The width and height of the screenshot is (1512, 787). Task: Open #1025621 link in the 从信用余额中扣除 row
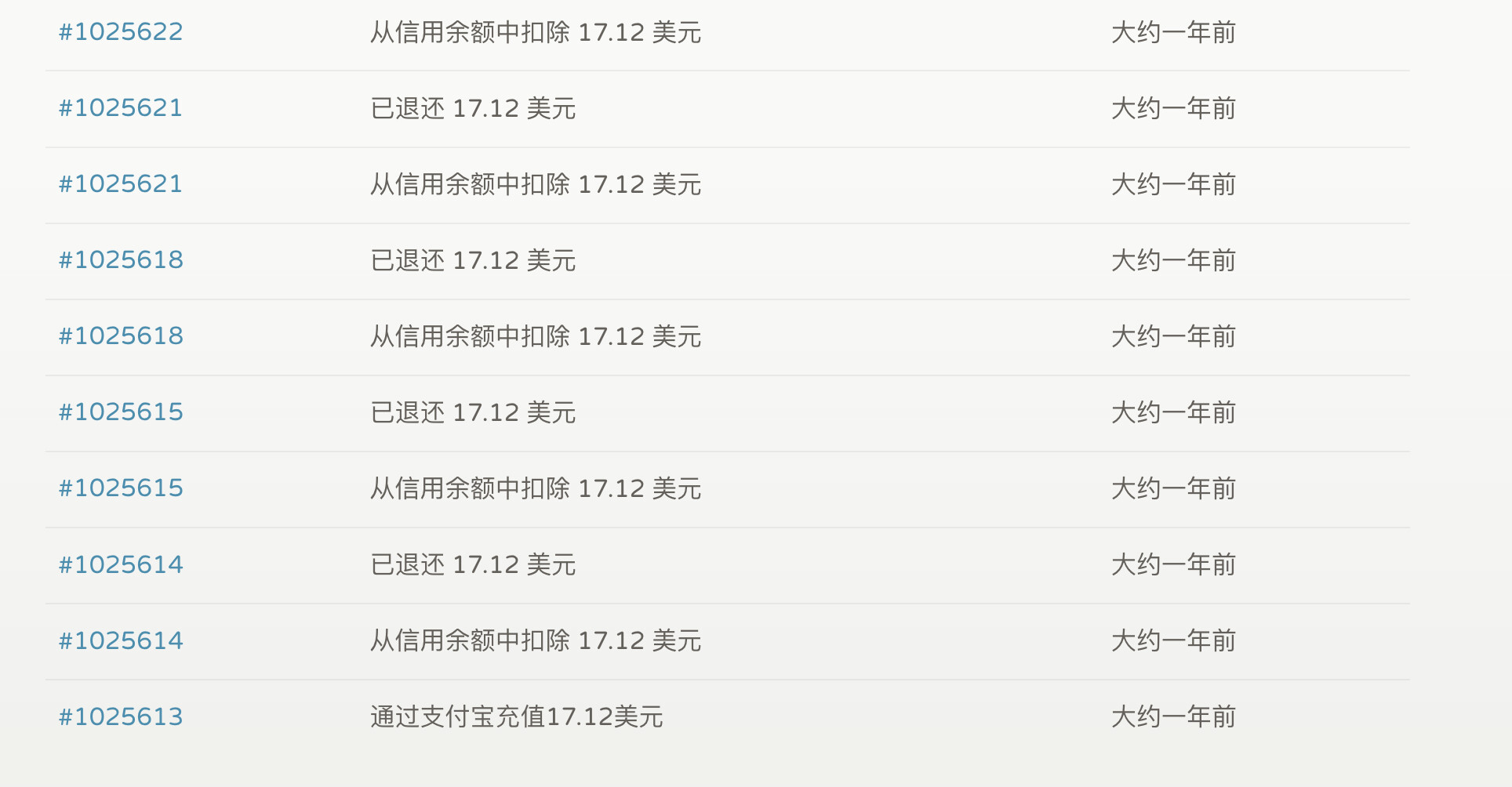pyautogui.click(x=121, y=184)
